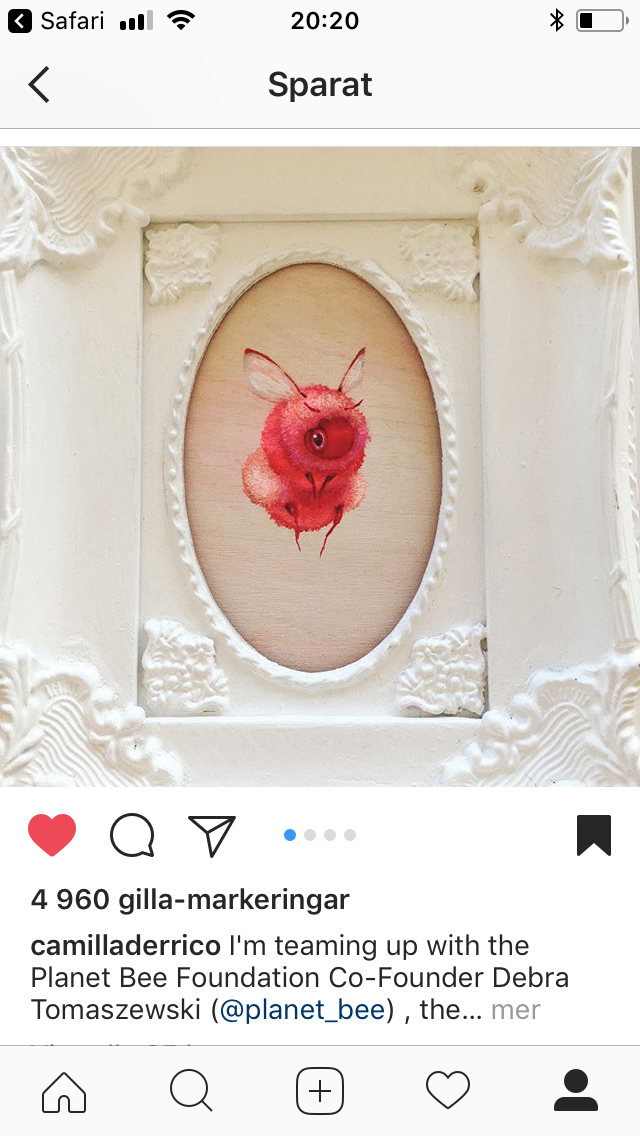Return to Safari via the status bar
Screen dimensions: 640x1136
[x=56, y=20]
